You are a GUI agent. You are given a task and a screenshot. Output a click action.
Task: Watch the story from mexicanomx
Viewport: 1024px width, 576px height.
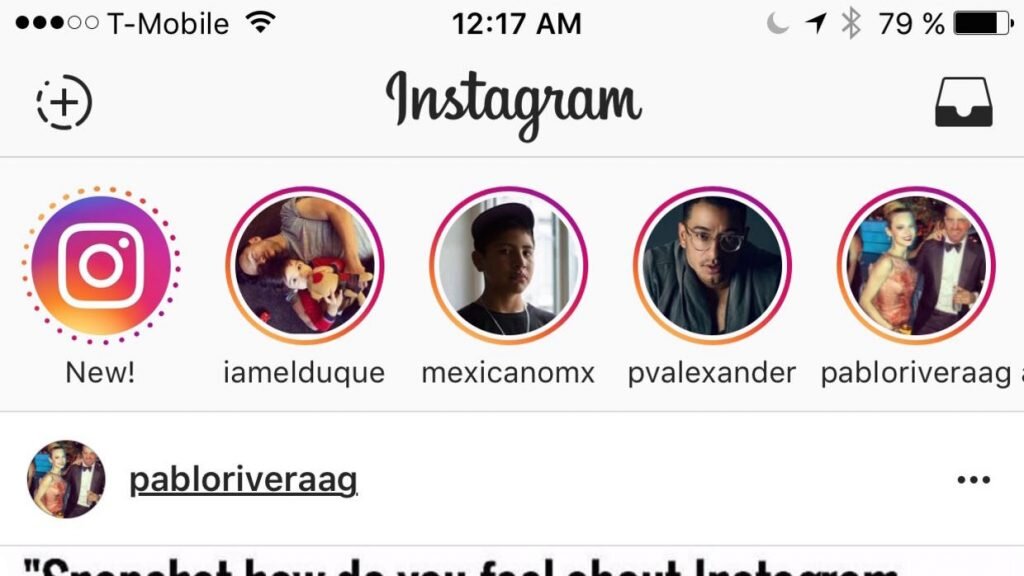pyautogui.click(x=509, y=265)
